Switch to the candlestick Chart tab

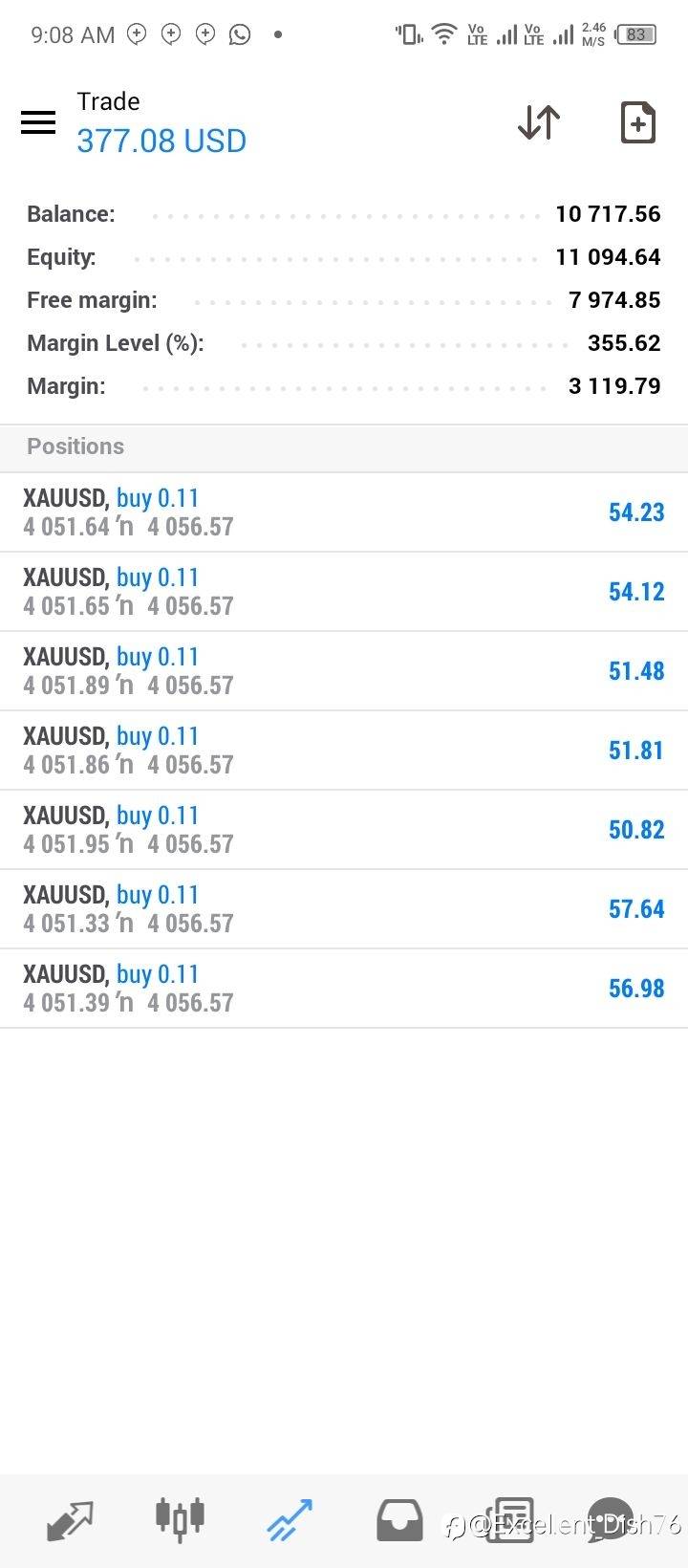[x=180, y=1518]
